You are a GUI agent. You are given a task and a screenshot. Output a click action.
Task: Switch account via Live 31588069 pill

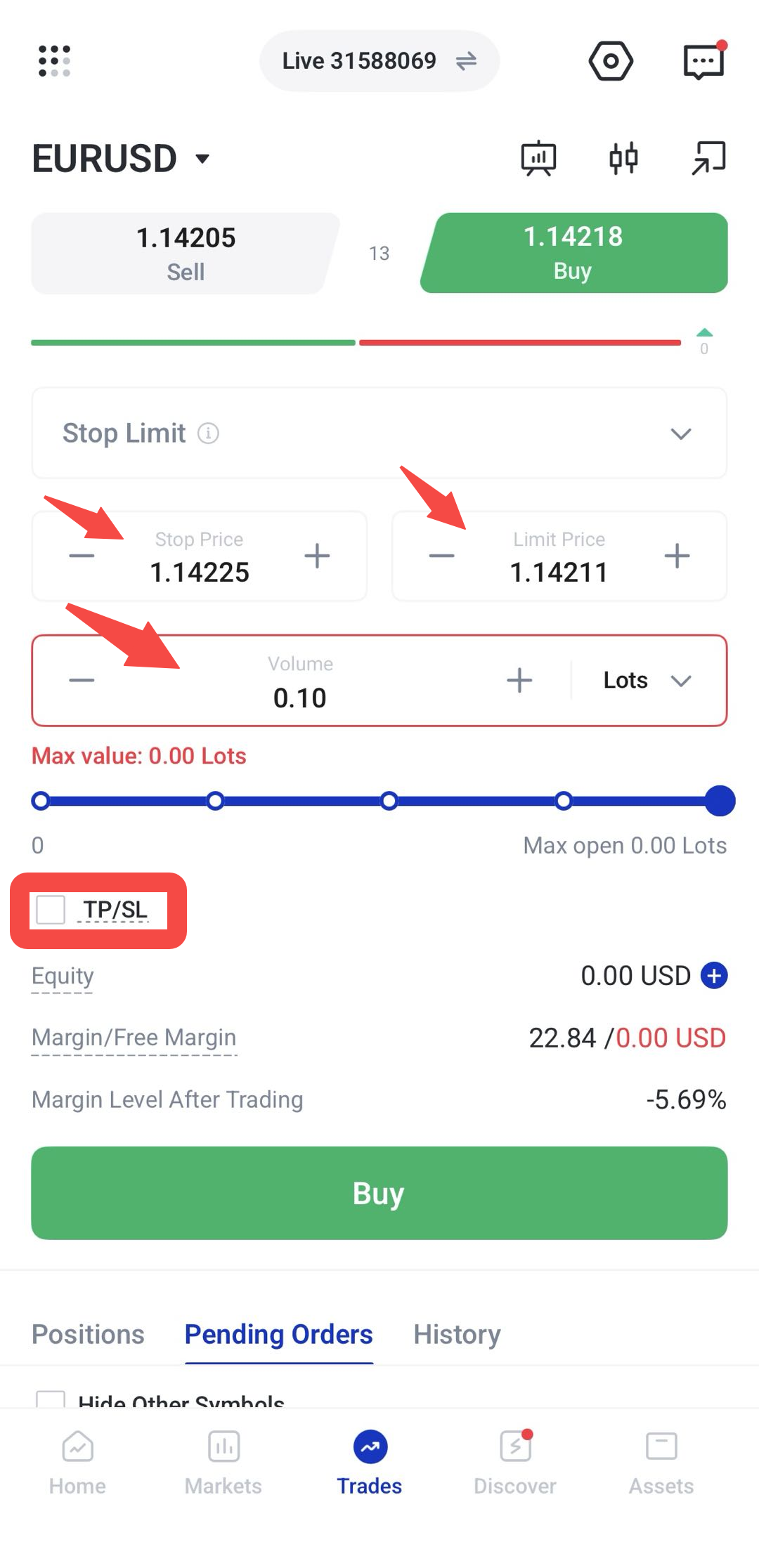[379, 61]
